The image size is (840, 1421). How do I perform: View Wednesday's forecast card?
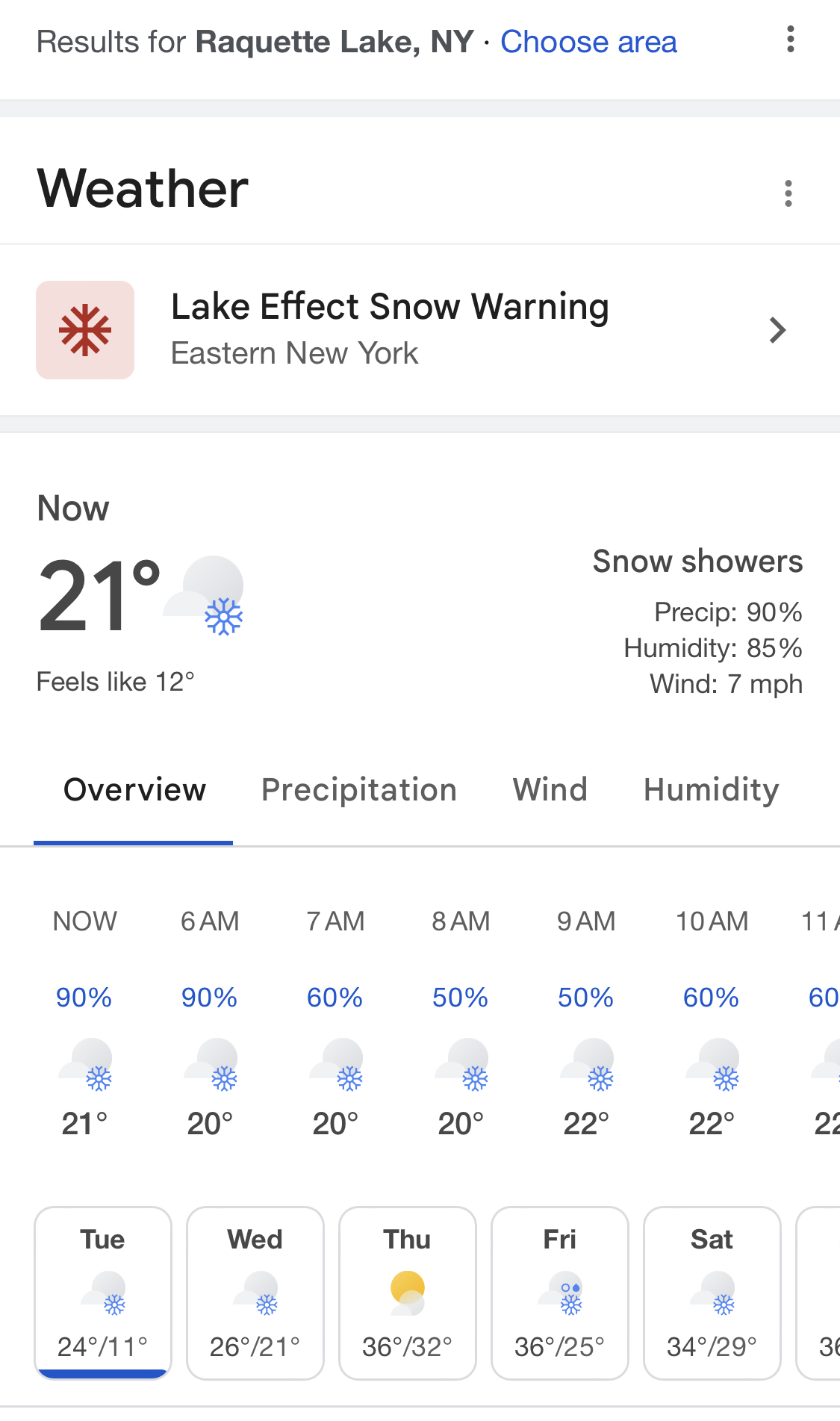pos(255,1293)
